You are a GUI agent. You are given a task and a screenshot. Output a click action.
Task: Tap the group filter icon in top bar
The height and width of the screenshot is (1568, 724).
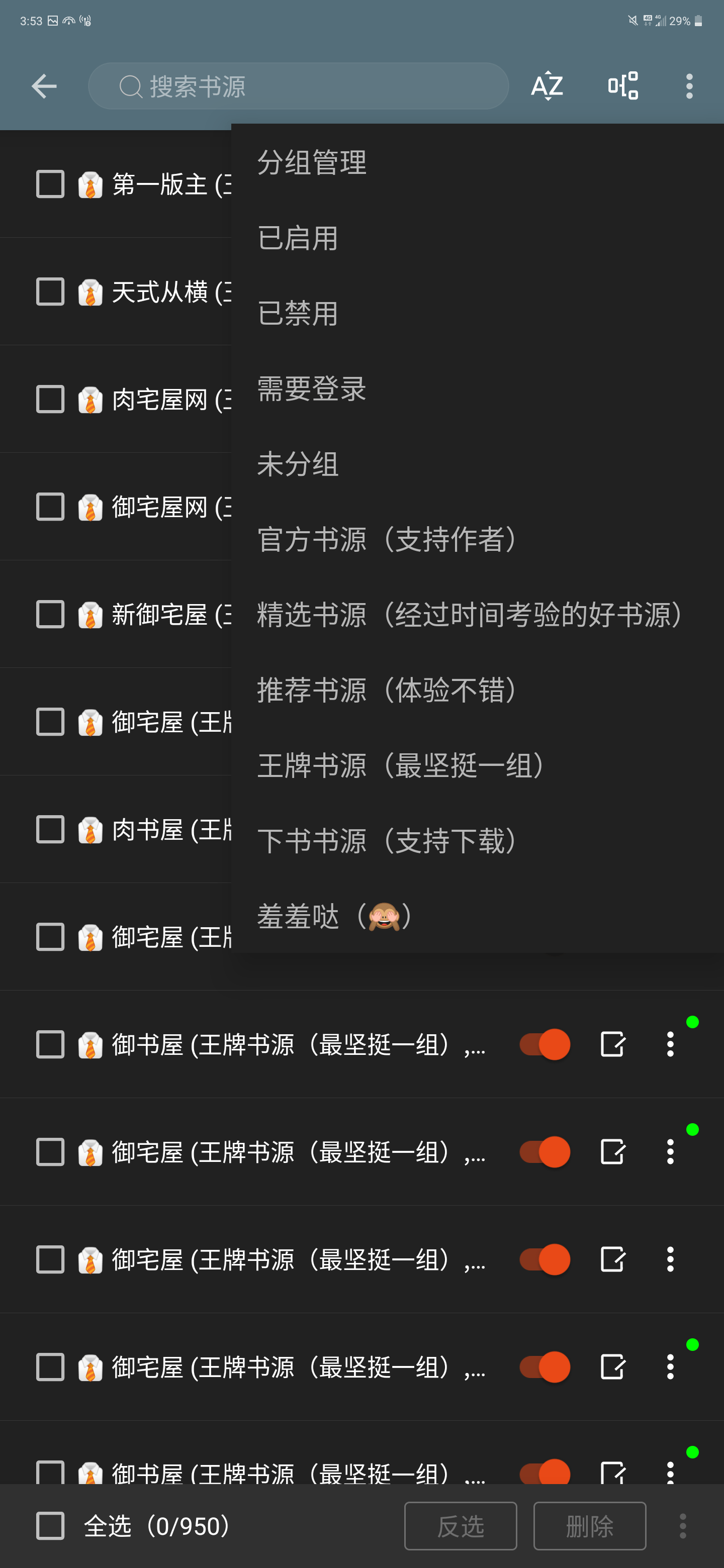622,86
